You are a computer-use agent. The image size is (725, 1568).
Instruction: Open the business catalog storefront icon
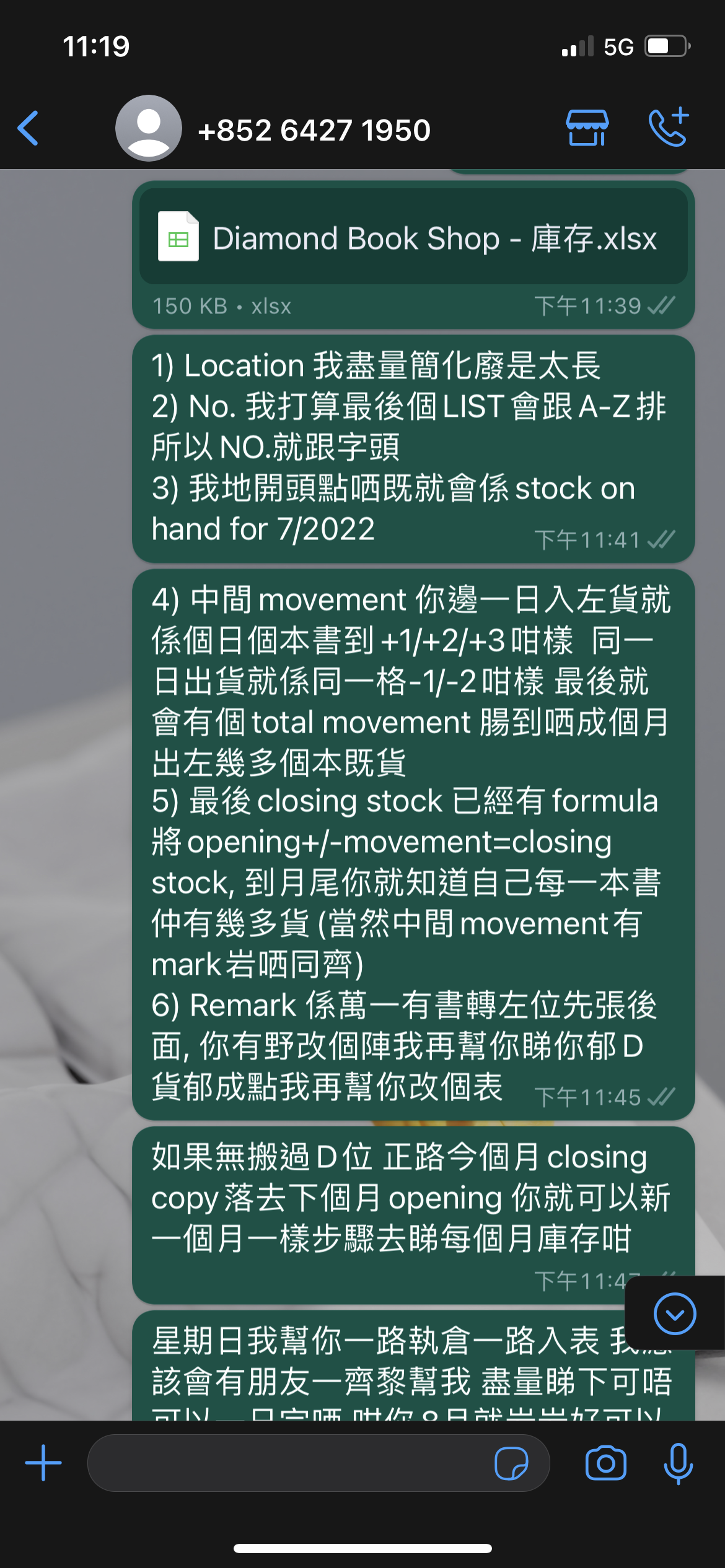[x=587, y=128]
